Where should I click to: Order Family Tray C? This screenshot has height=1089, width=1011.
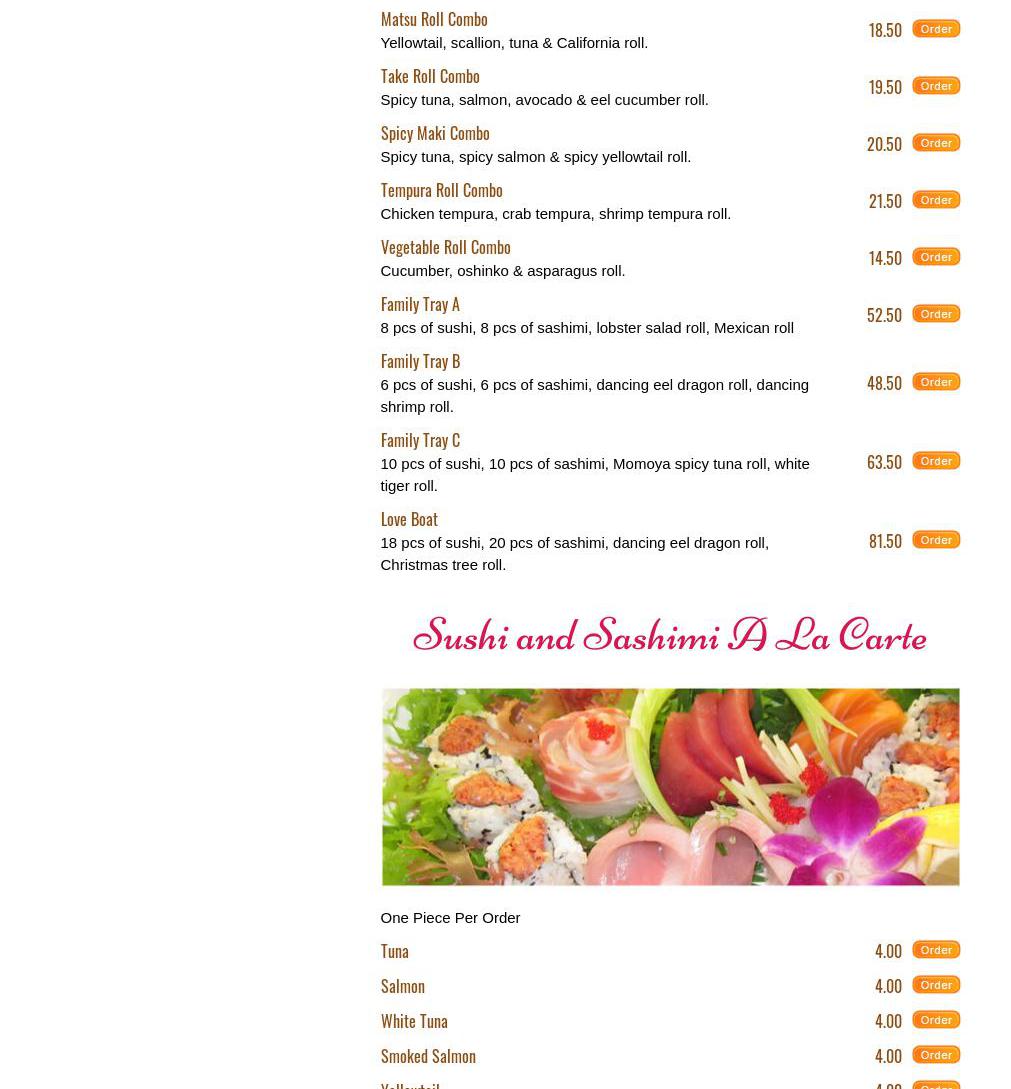[x=935, y=461]
